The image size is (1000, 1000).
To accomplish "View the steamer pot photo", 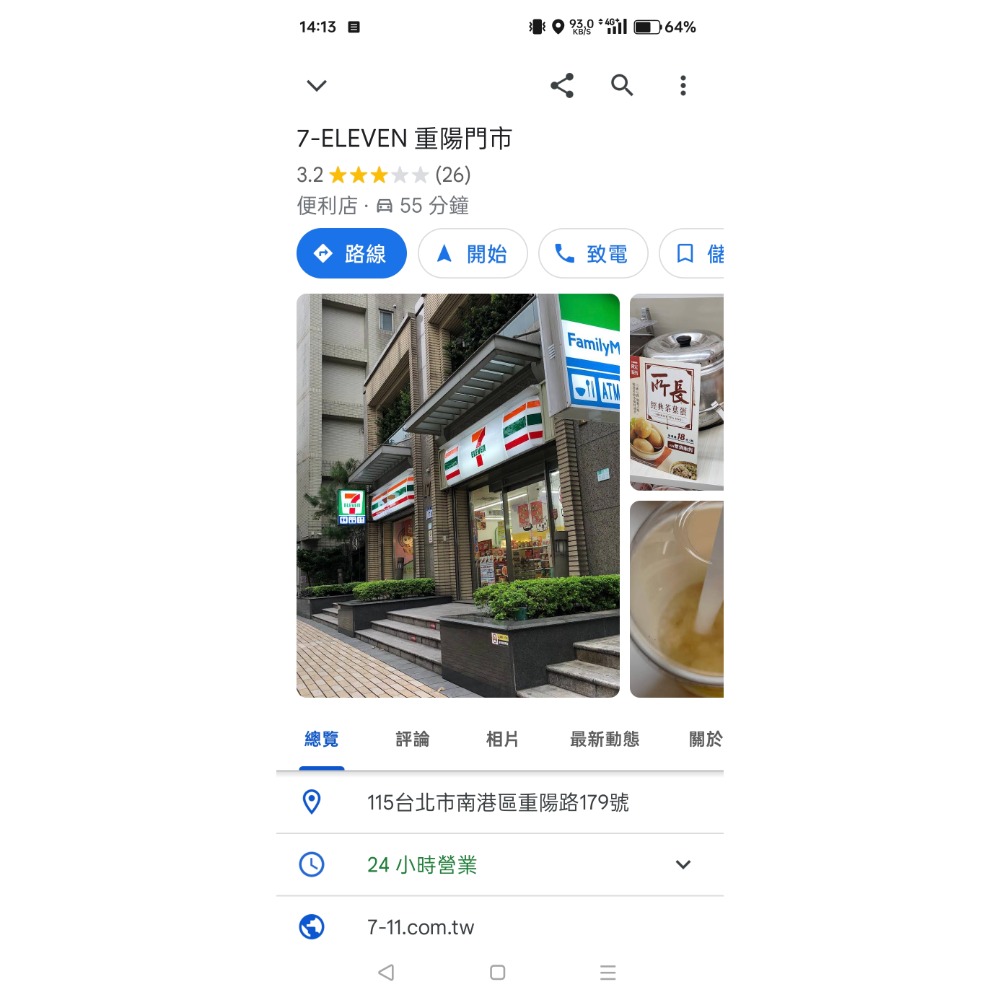I will pyautogui.click(x=677, y=392).
